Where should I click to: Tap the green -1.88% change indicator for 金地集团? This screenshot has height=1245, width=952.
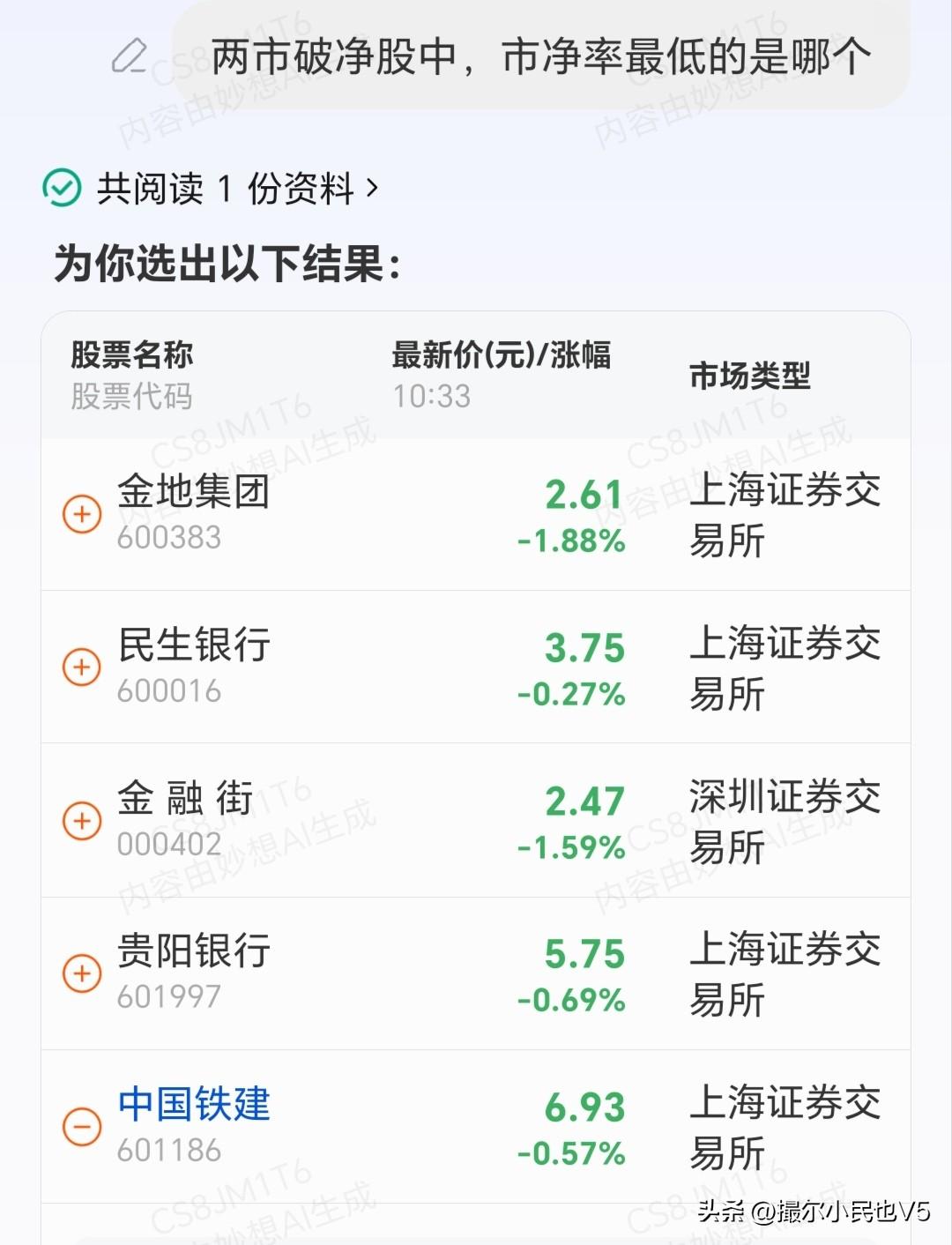coord(569,542)
